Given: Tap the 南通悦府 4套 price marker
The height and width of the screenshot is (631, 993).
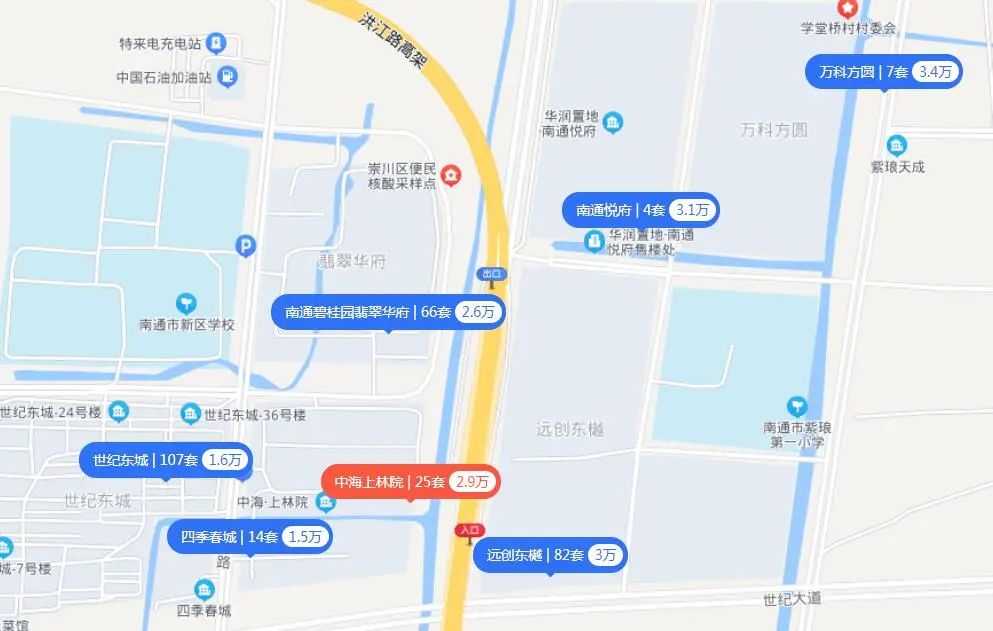Looking at the screenshot, I should [641, 210].
